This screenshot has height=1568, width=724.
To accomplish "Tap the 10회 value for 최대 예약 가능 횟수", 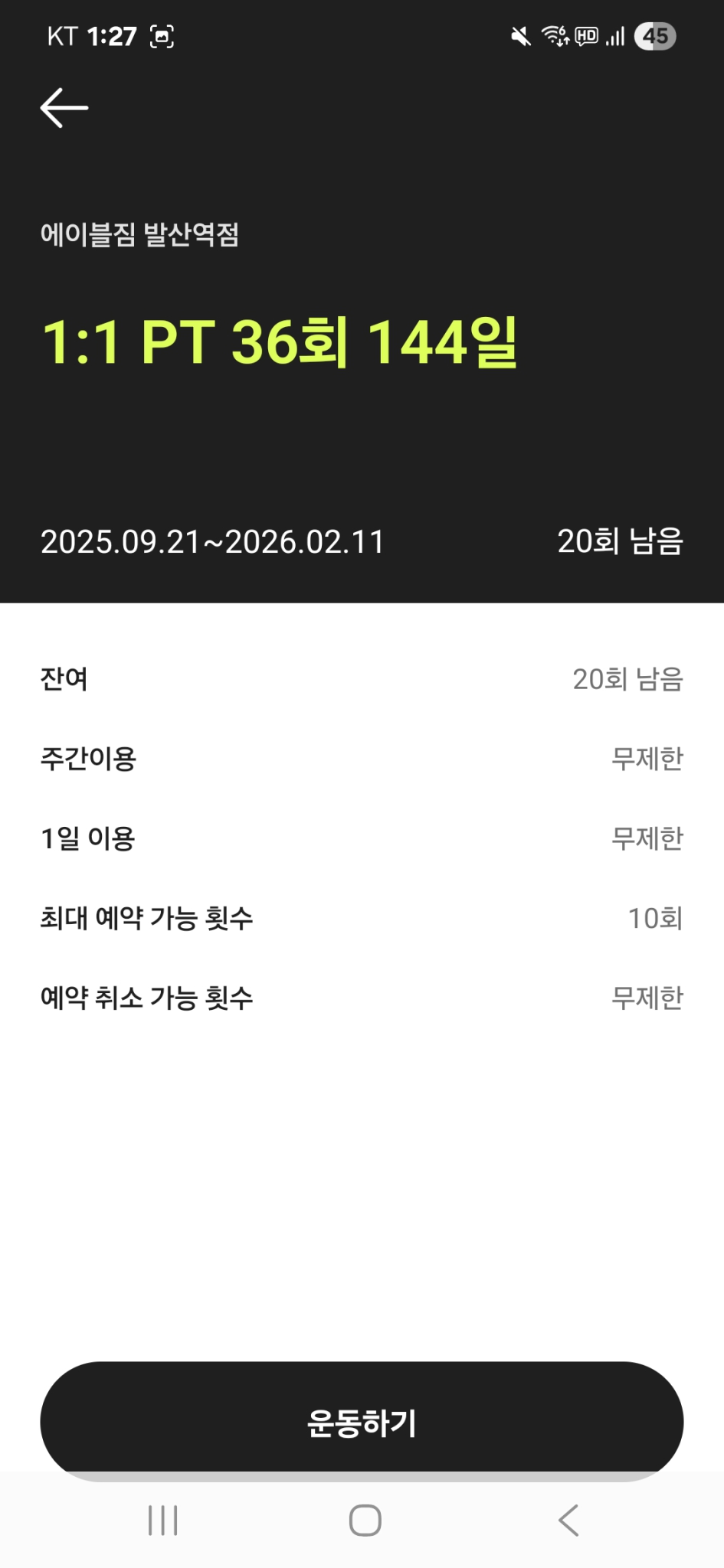I will pos(655,917).
